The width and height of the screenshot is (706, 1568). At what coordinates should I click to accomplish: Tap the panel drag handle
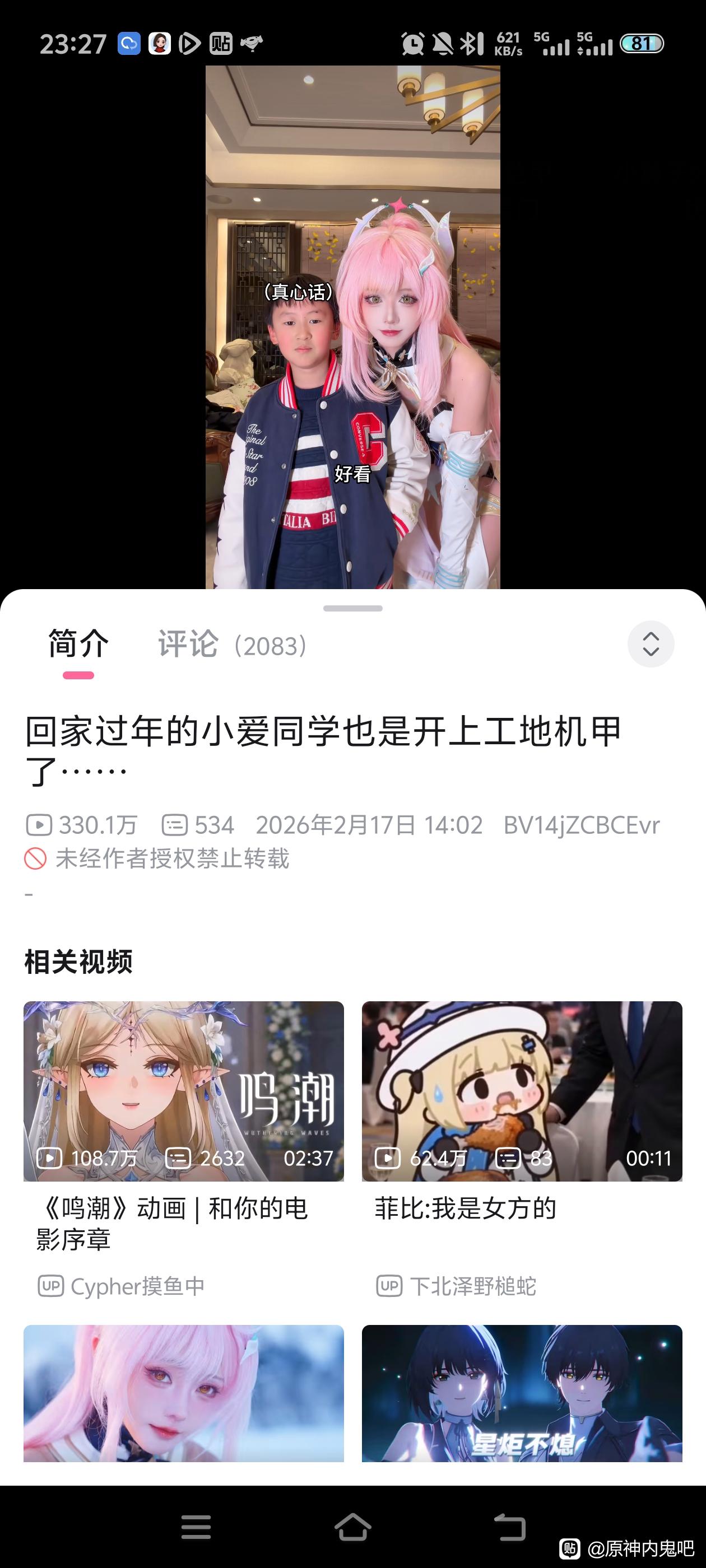point(352,608)
